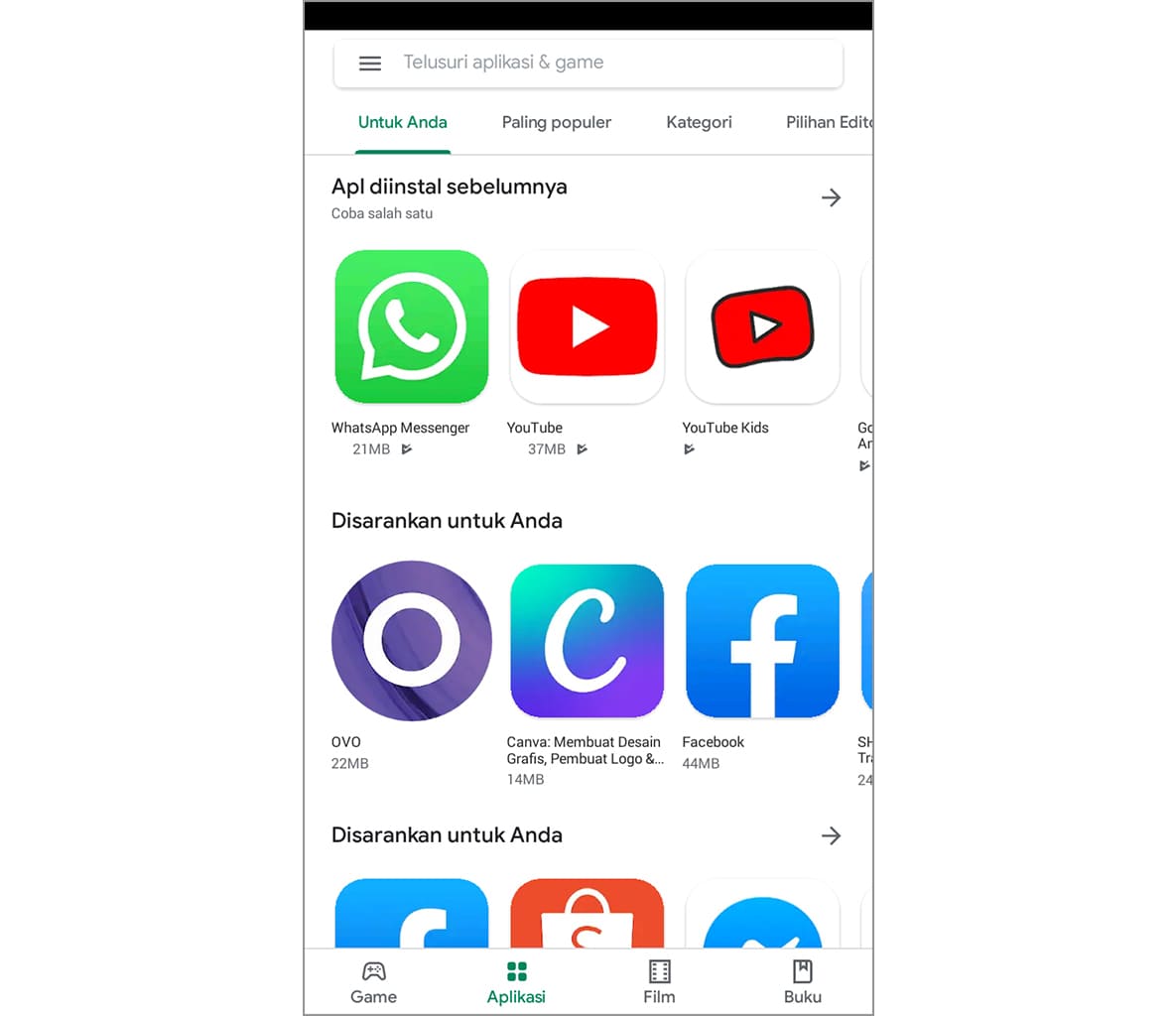The height and width of the screenshot is (1016, 1176).
Task: Open the Shopee shopping bag app icon
Action: click(x=587, y=913)
